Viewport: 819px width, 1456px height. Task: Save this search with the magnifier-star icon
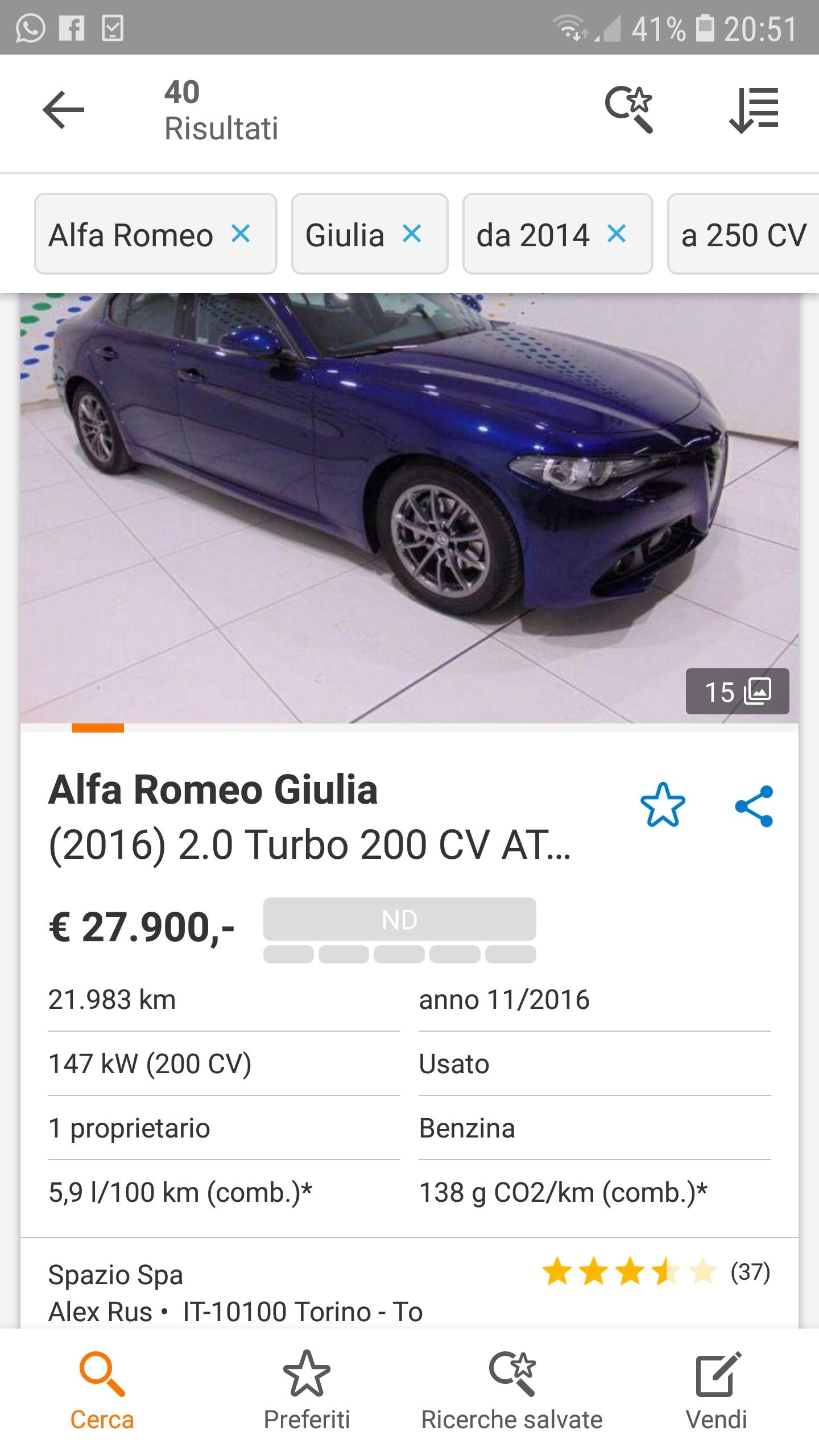point(628,109)
